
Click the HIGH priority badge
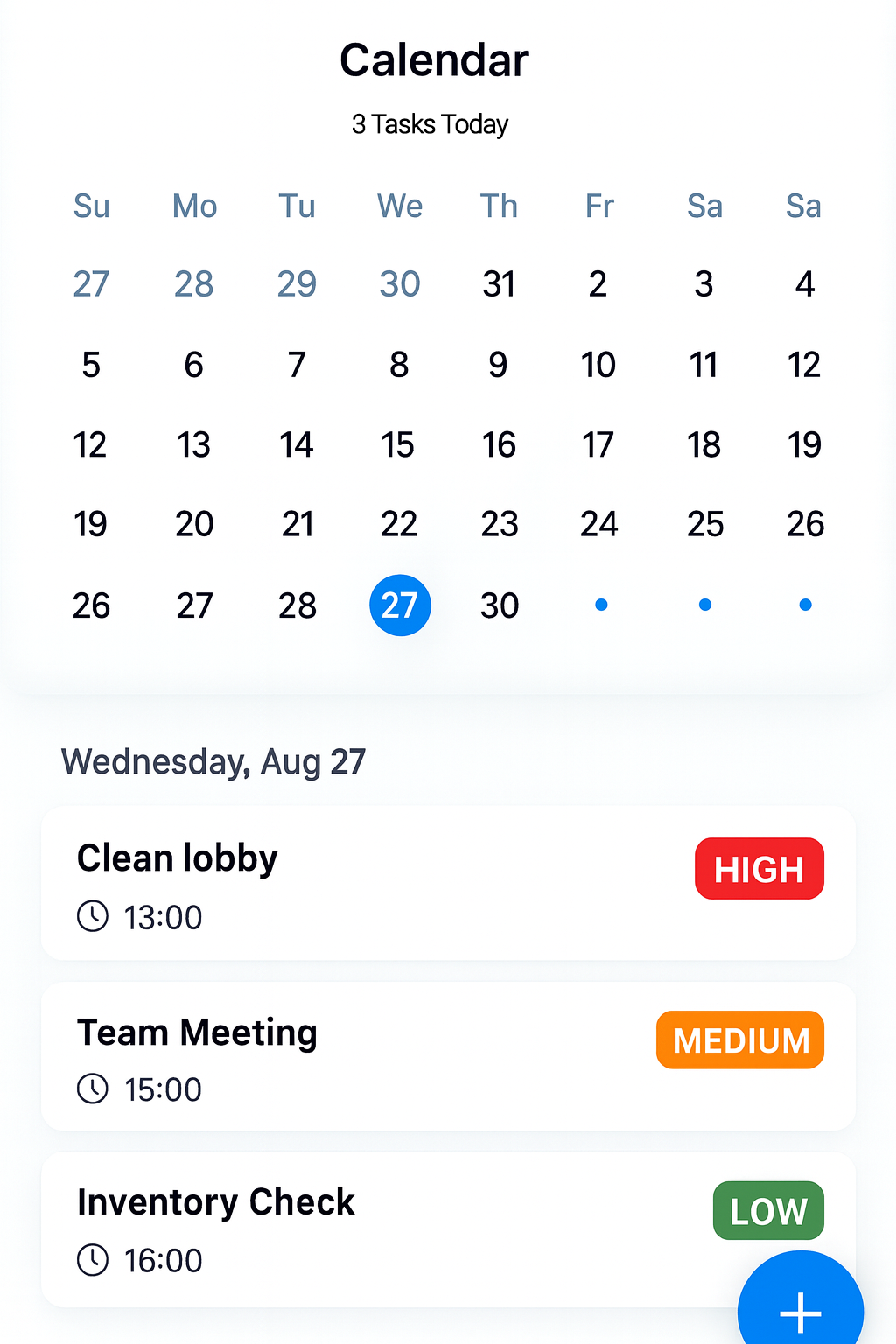759,868
